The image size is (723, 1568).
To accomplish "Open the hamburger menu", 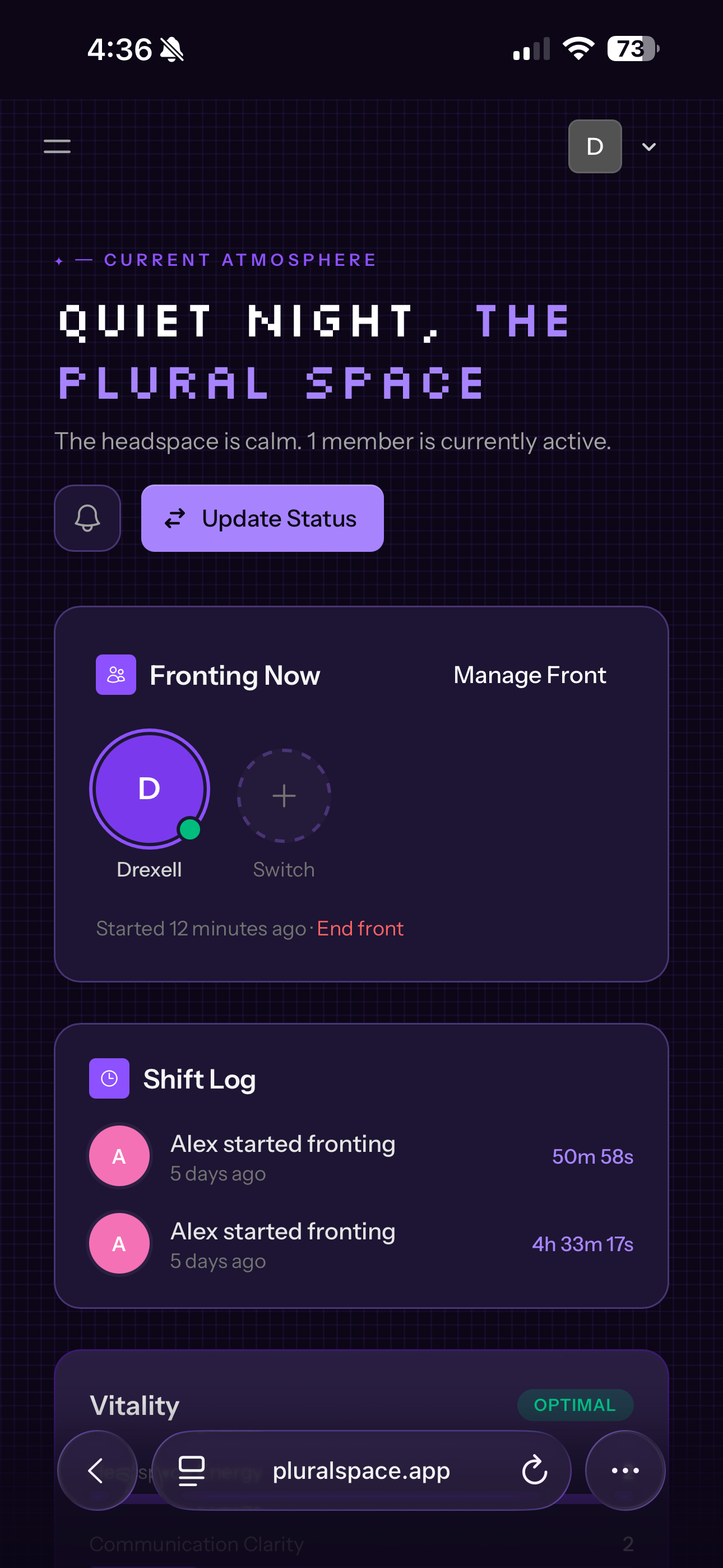I will pos(57,146).
